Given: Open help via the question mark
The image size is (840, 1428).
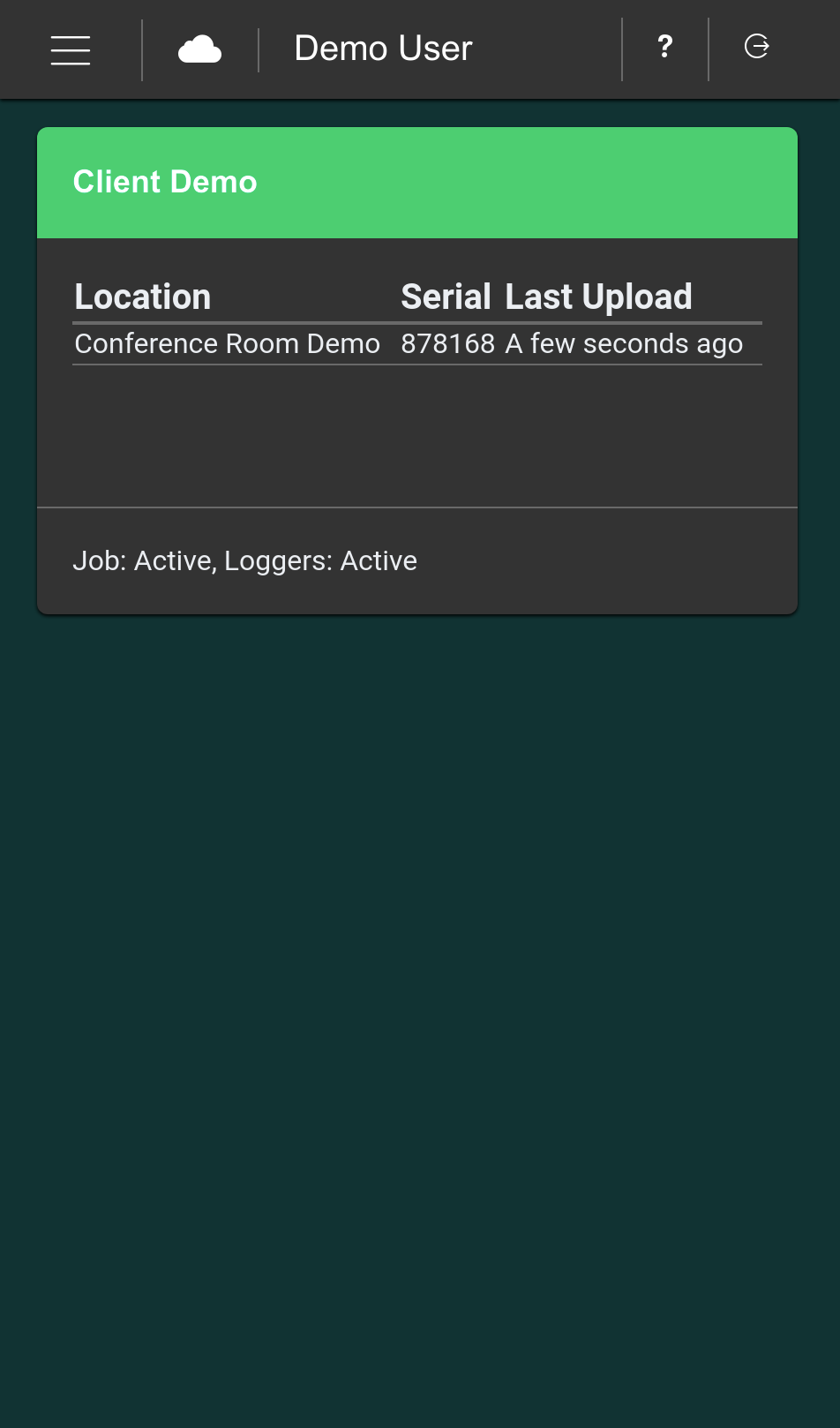Looking at the screenshot, I should coord(665,47).
